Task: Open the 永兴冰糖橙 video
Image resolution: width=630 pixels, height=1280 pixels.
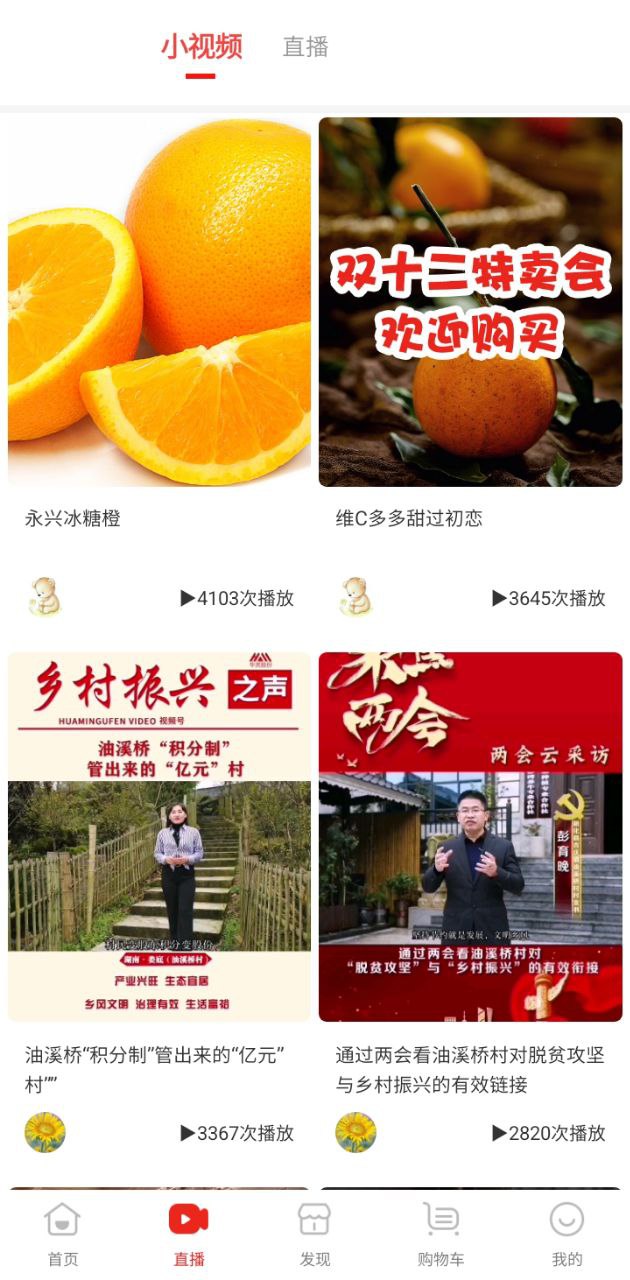Action: point(159,302)
